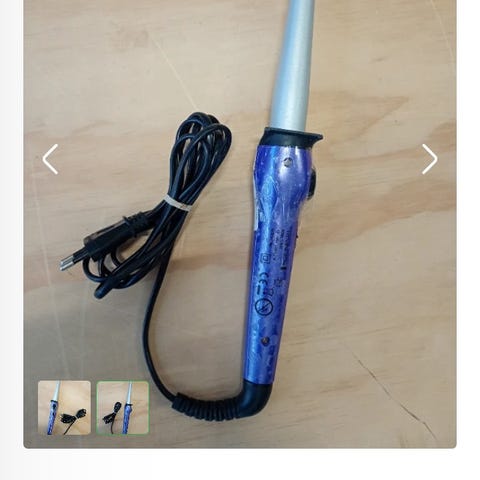Go to the next product photo
The height and width of the screenshot is (480, 480).
pos(429,159)
